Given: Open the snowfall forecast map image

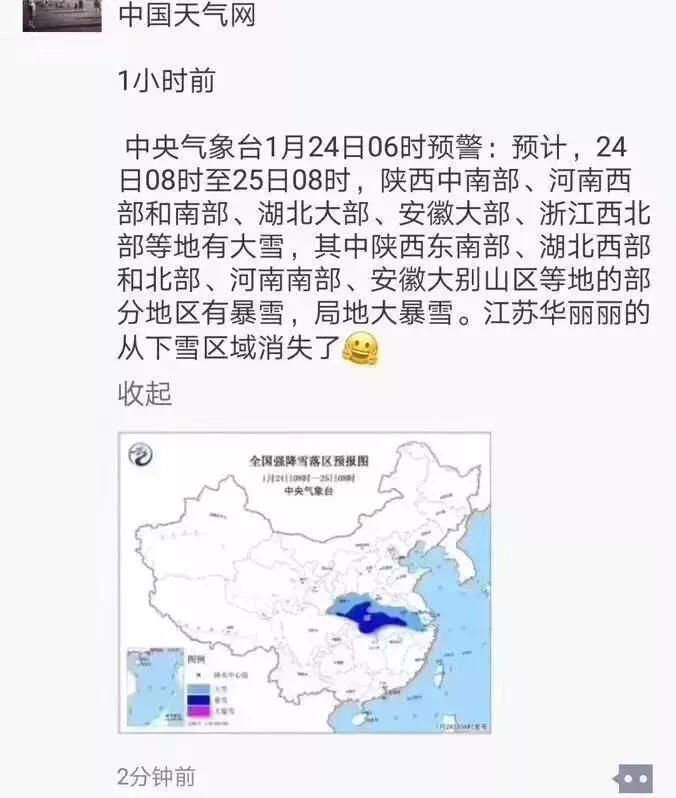Looking at the screenshot, I should (304, 582).
